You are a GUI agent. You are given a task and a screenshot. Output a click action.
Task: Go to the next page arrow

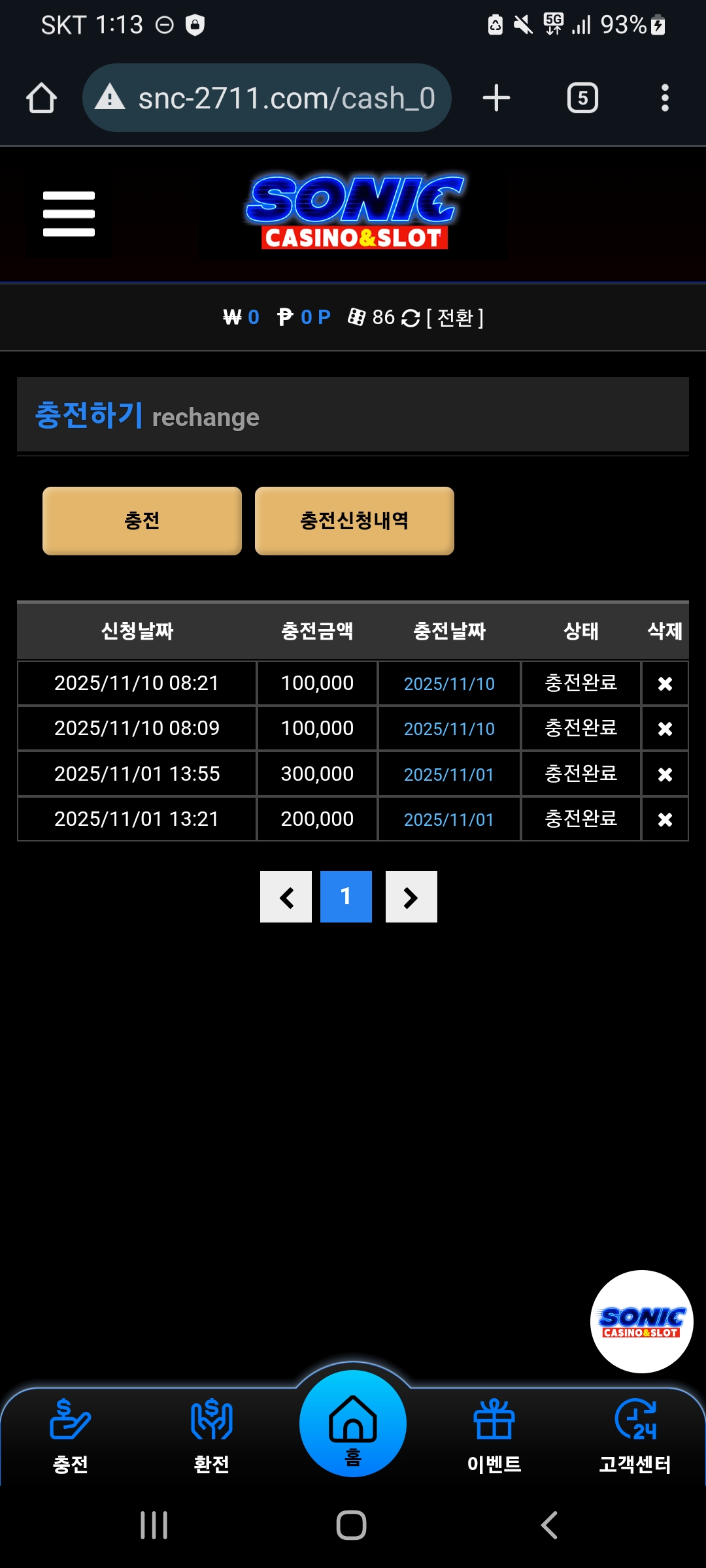(411, 897)
